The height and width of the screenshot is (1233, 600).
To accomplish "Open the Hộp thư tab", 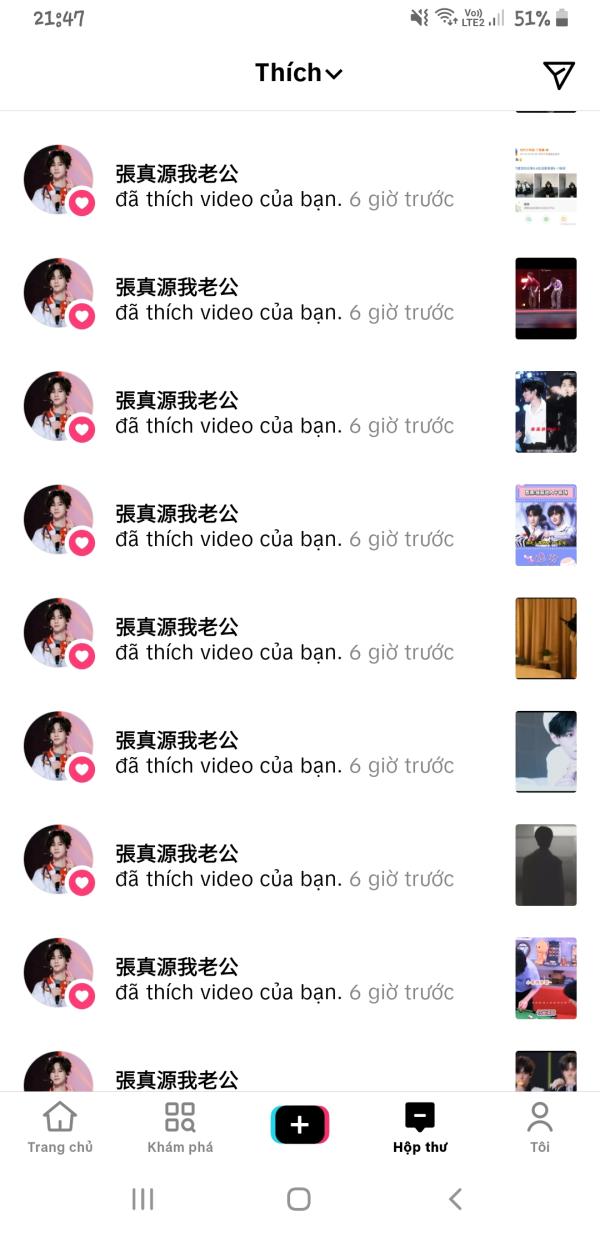I will [420, 1127].
